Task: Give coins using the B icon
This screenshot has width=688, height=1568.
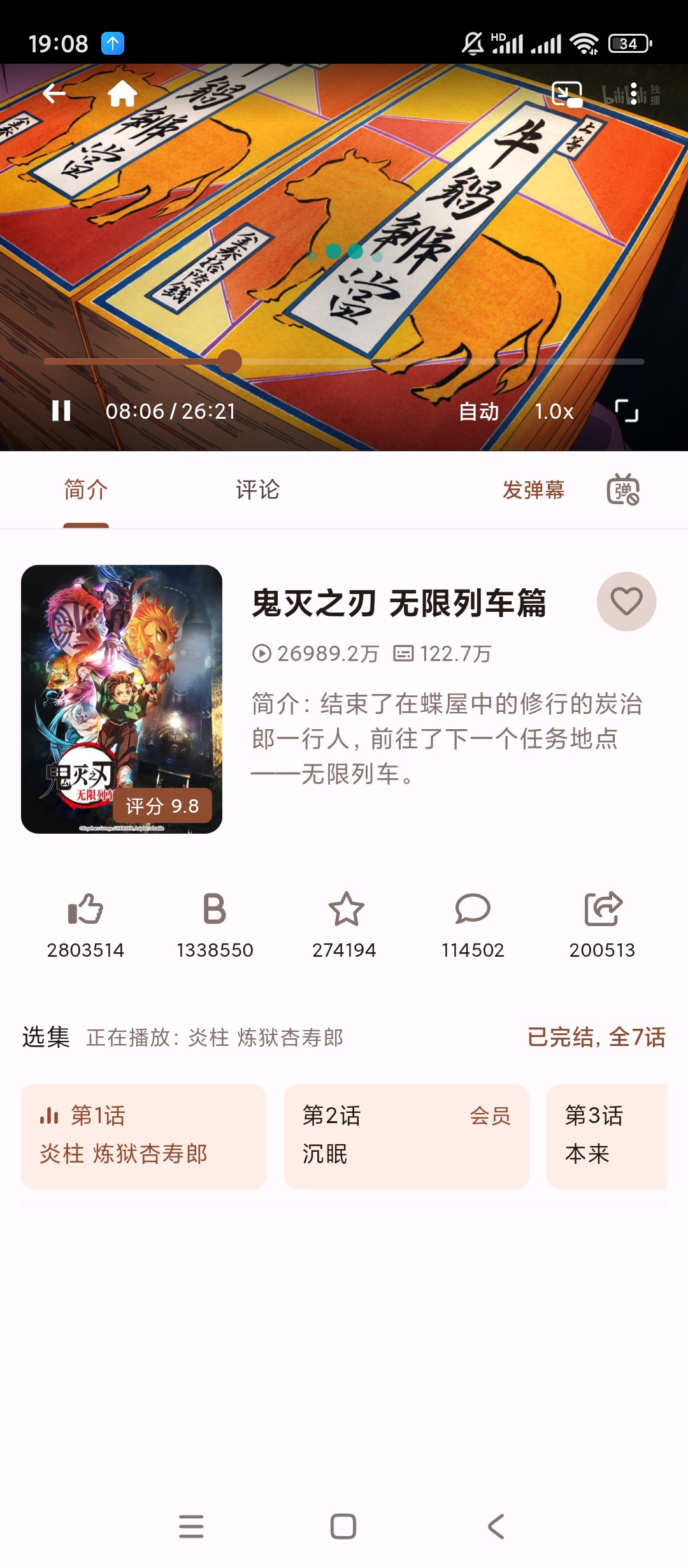Action: (x=215, y=909)
